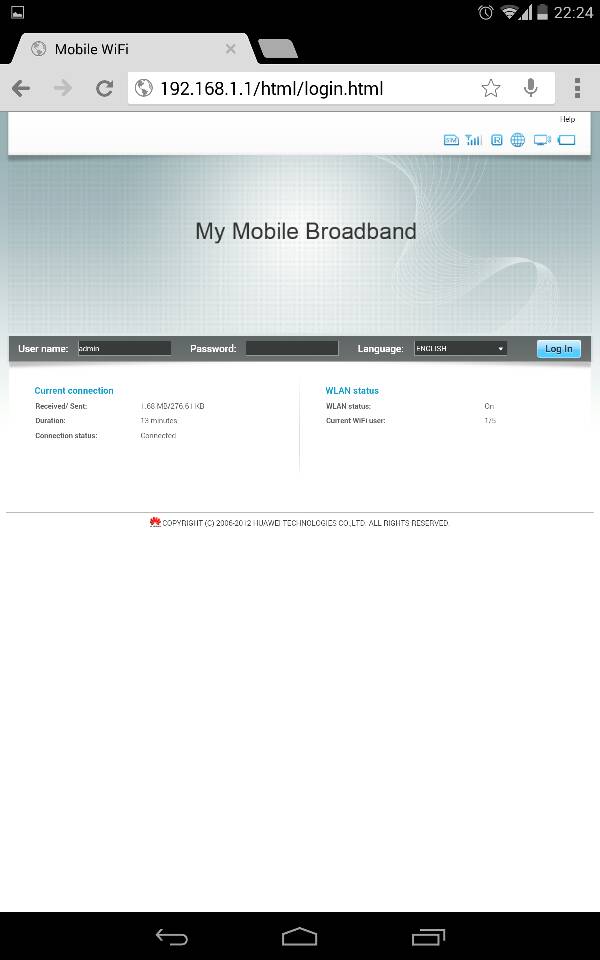Bookmark this page with the star
Image resolution: width=600 pixels, height=960 pixels.
point(490,89)
